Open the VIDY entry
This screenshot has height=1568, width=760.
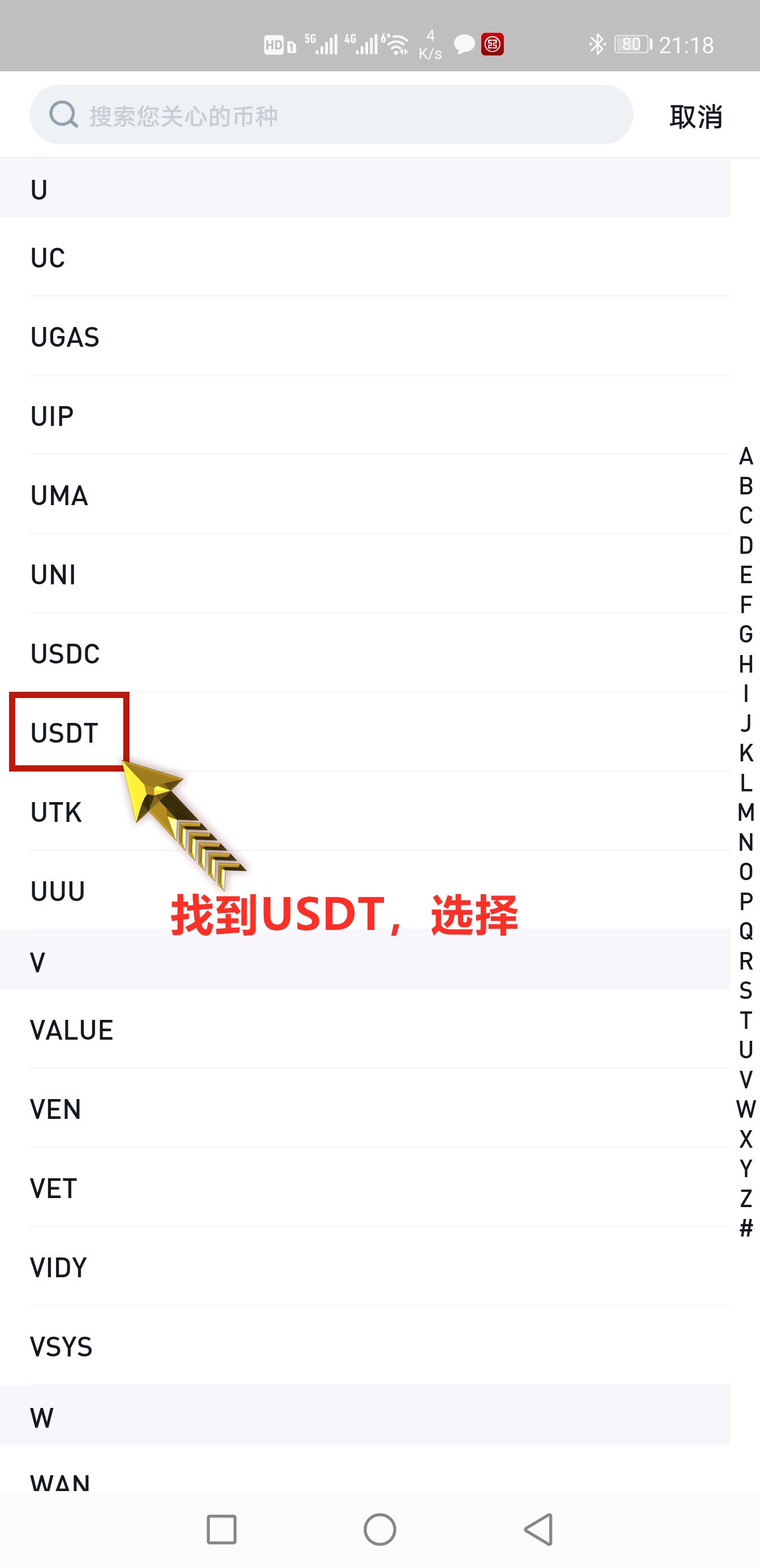365,1267
